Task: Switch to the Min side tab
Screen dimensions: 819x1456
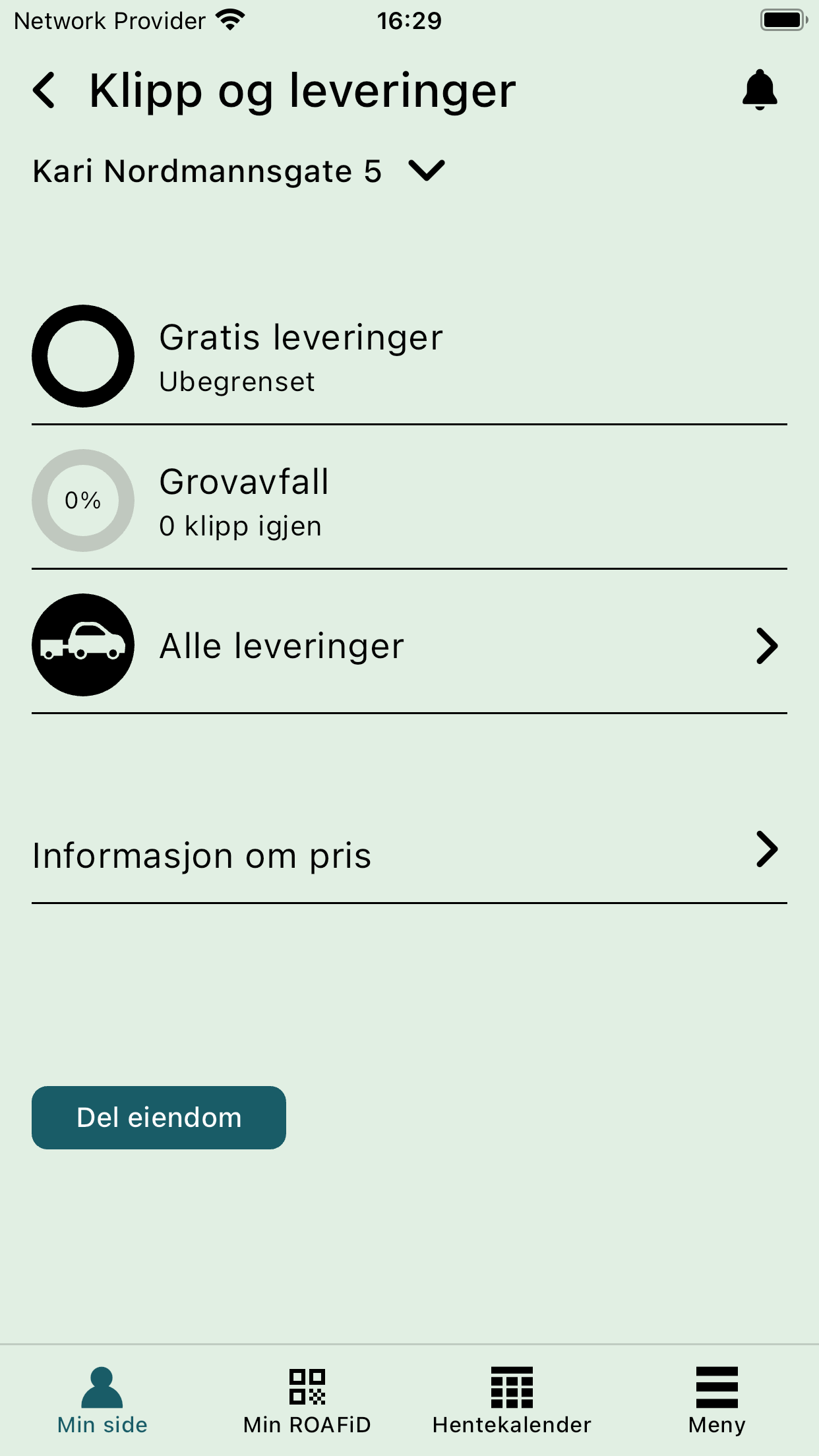Action: tap(102, 1401)
